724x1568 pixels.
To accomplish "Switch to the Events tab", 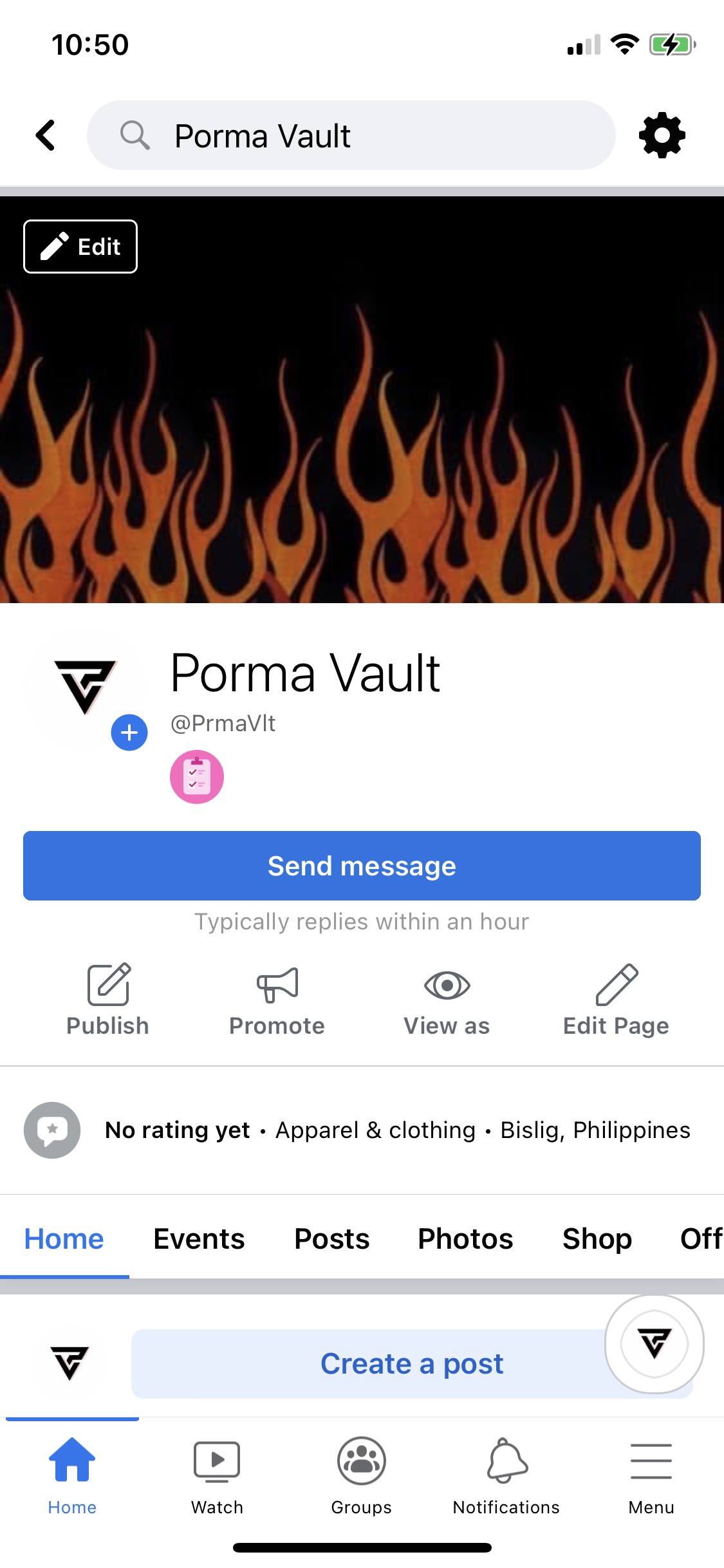I will pyautogui.click(x=199, y=1239).
